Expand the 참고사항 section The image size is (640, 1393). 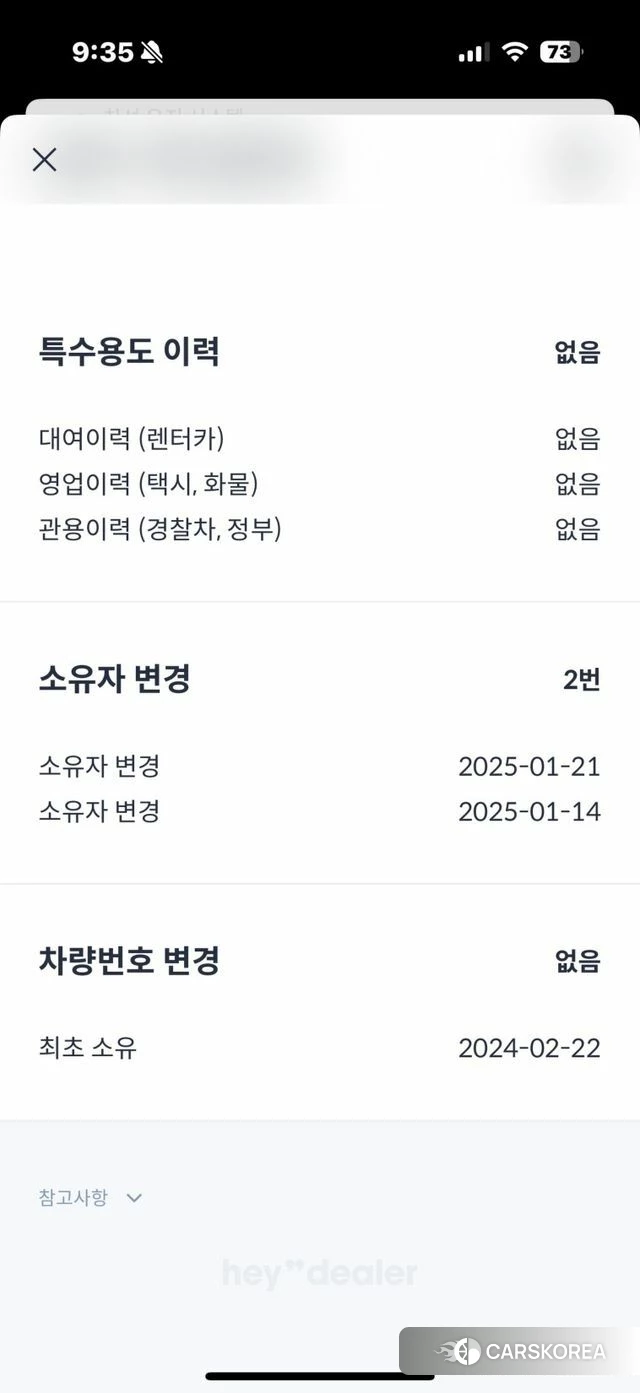pyautogui.click(x=91, y=1197)
